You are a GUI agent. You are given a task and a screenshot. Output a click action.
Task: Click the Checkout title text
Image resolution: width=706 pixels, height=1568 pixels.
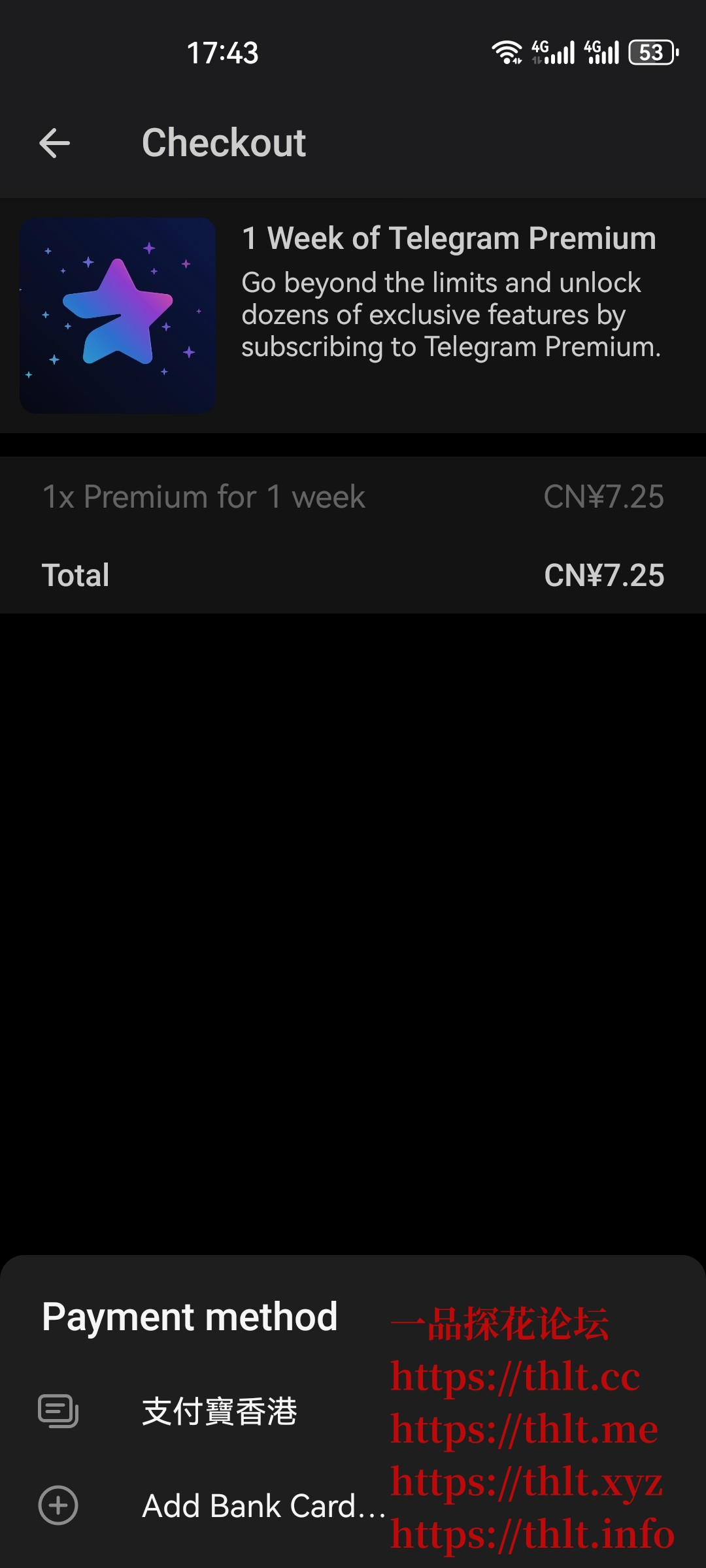point(224,142)
